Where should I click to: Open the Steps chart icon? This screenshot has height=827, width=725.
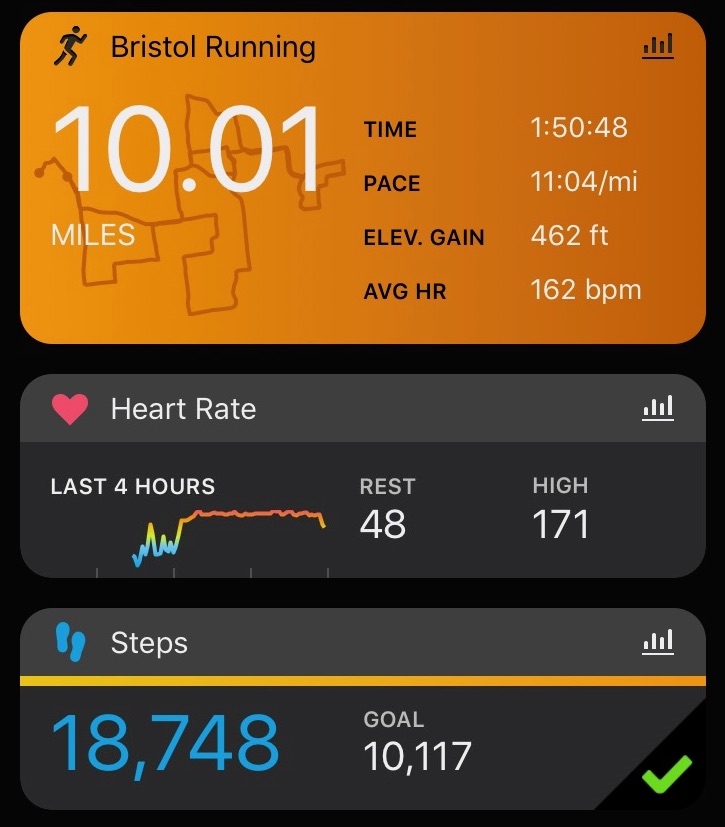pyautogui.click(x=657, y=642)
